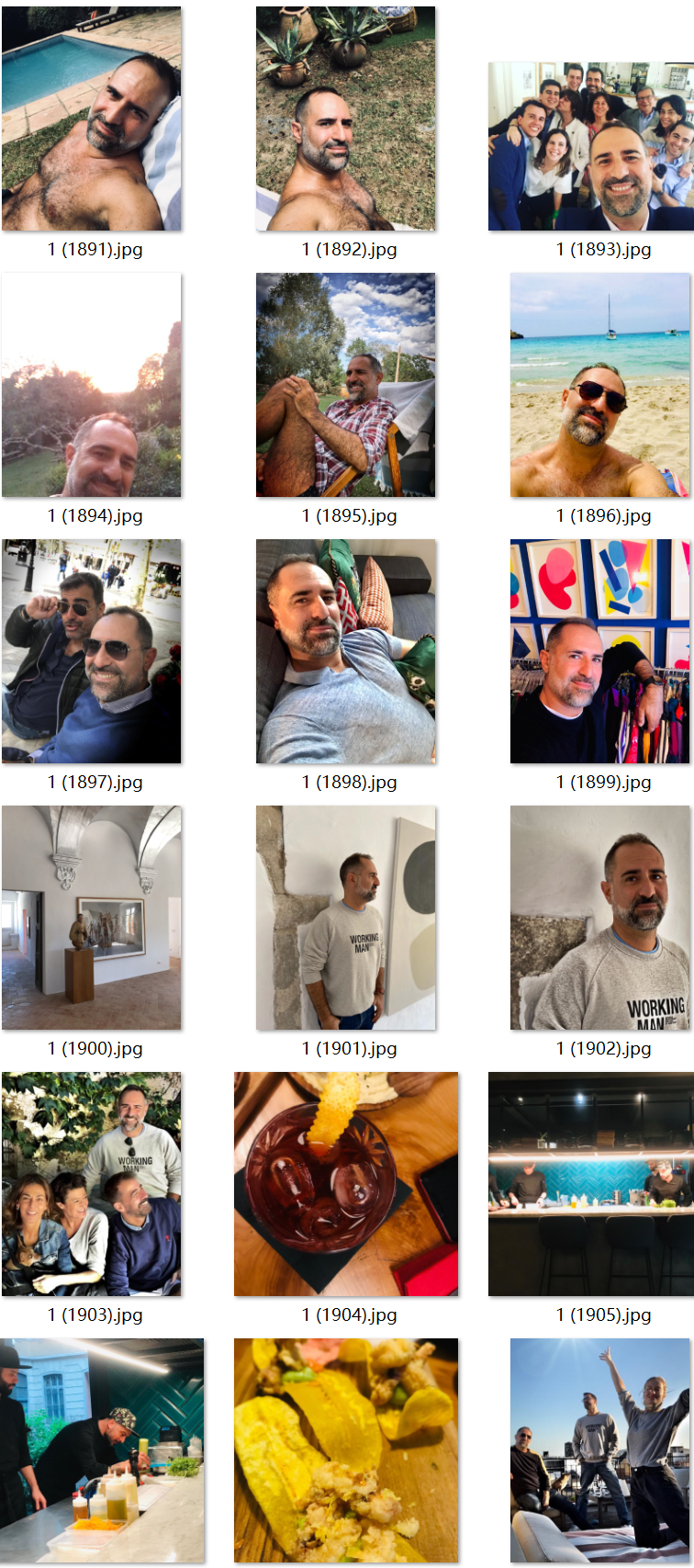Open the gallery room photo 1 (1900).jpg
694x1568 pixels.
click(x=92, y=919)
